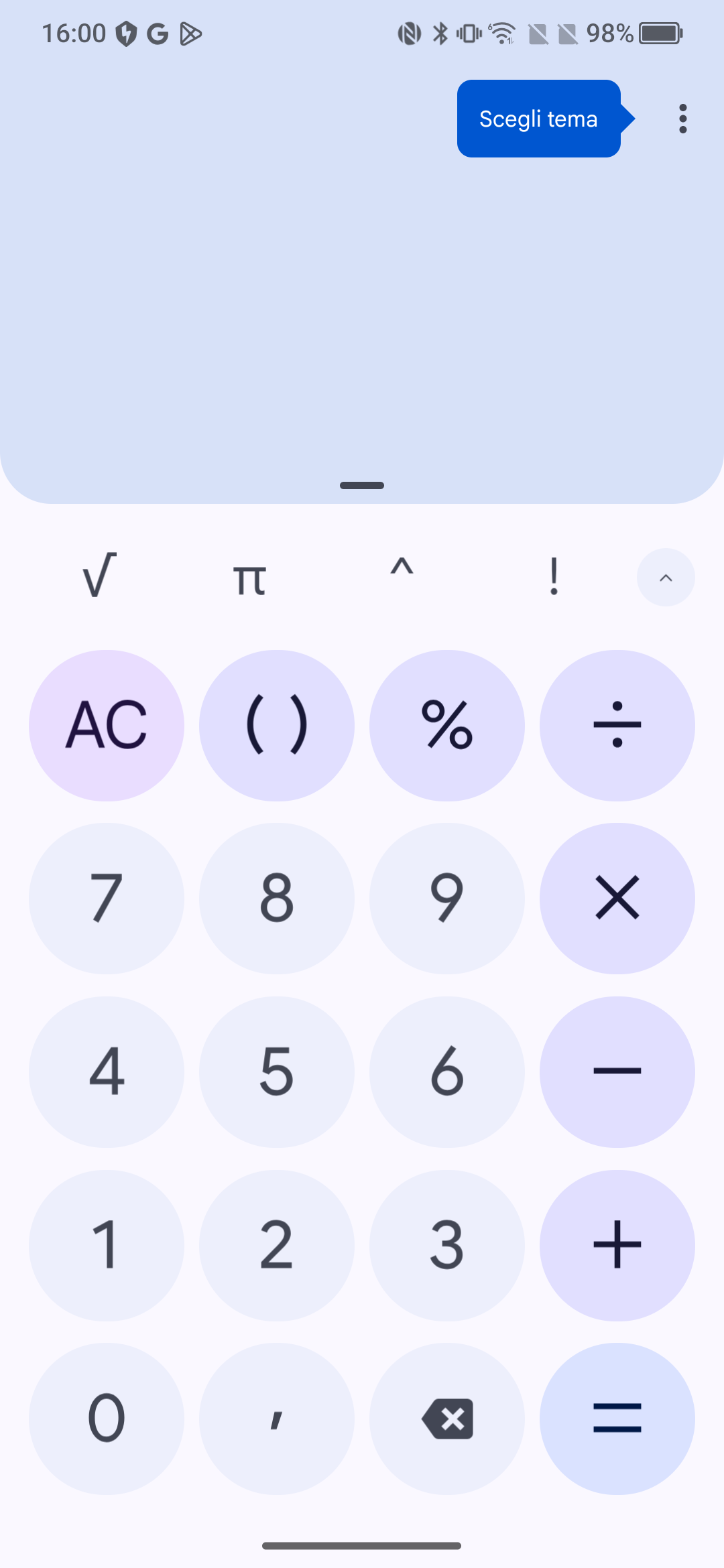Delete last digit with backspace
Viewport: 724px width, 1568px height.
(447, 1419)
